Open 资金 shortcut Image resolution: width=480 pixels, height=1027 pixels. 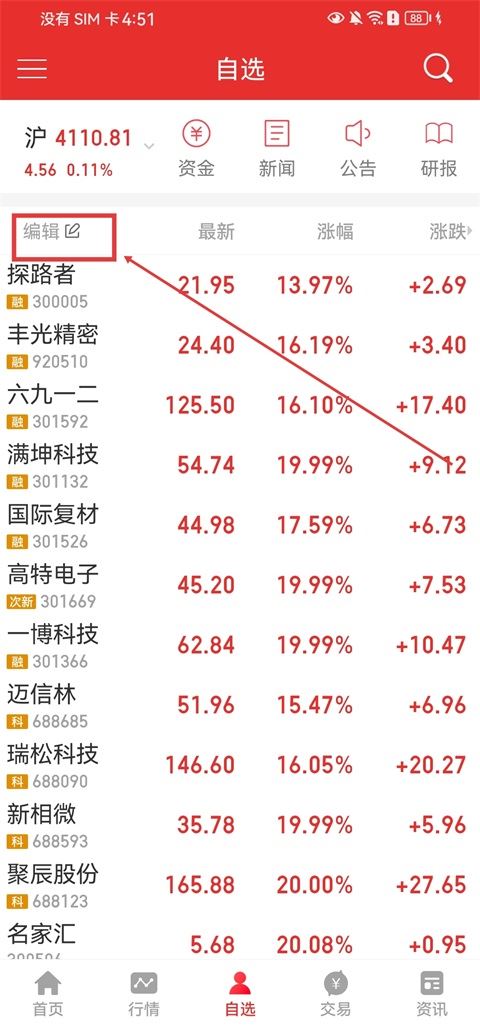(196, 149)
